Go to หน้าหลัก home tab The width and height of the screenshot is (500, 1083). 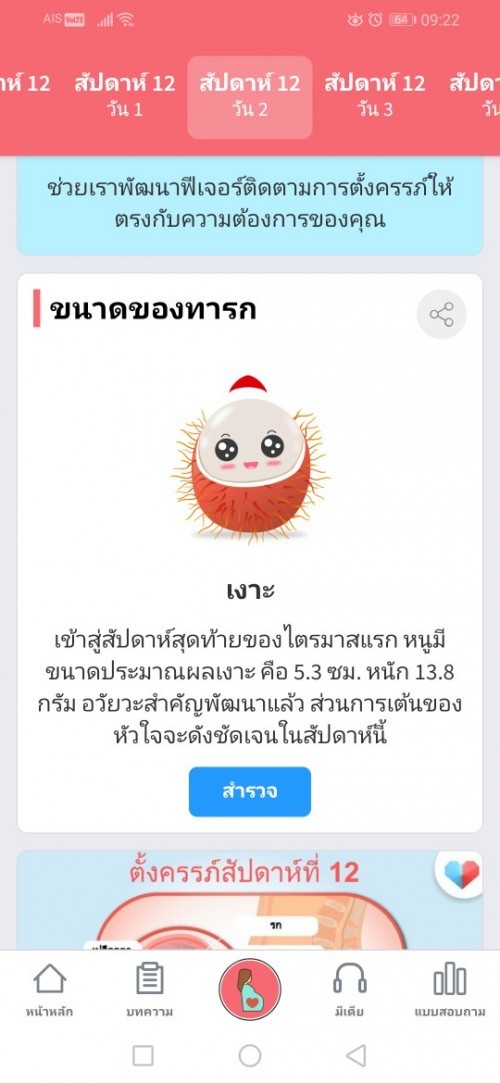(x=50, y=990)
